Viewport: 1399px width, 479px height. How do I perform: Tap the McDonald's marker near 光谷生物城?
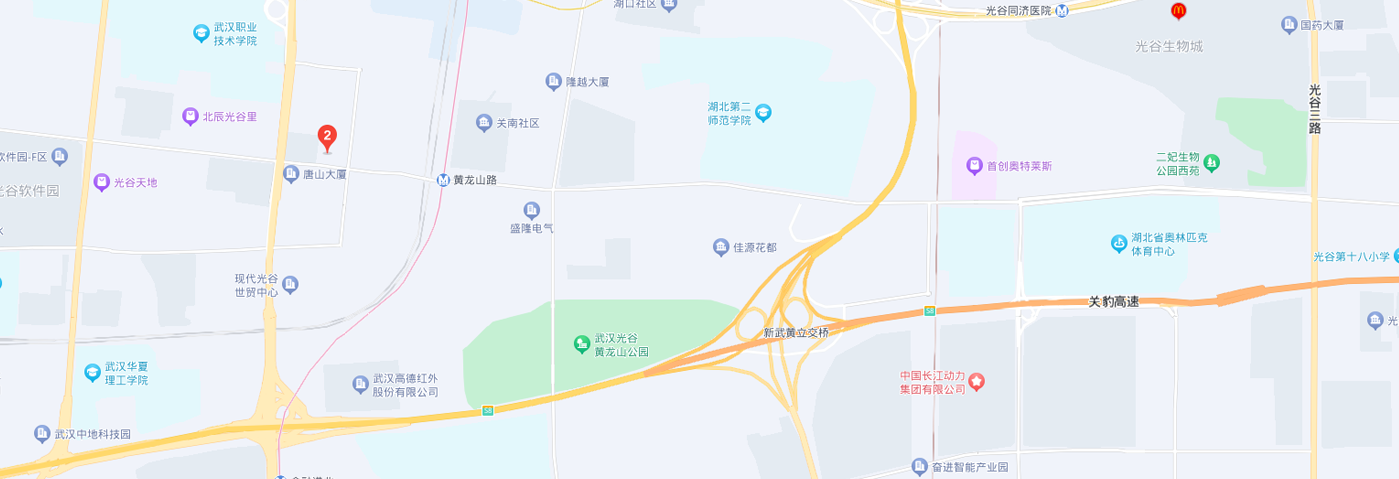point(1178,11)
